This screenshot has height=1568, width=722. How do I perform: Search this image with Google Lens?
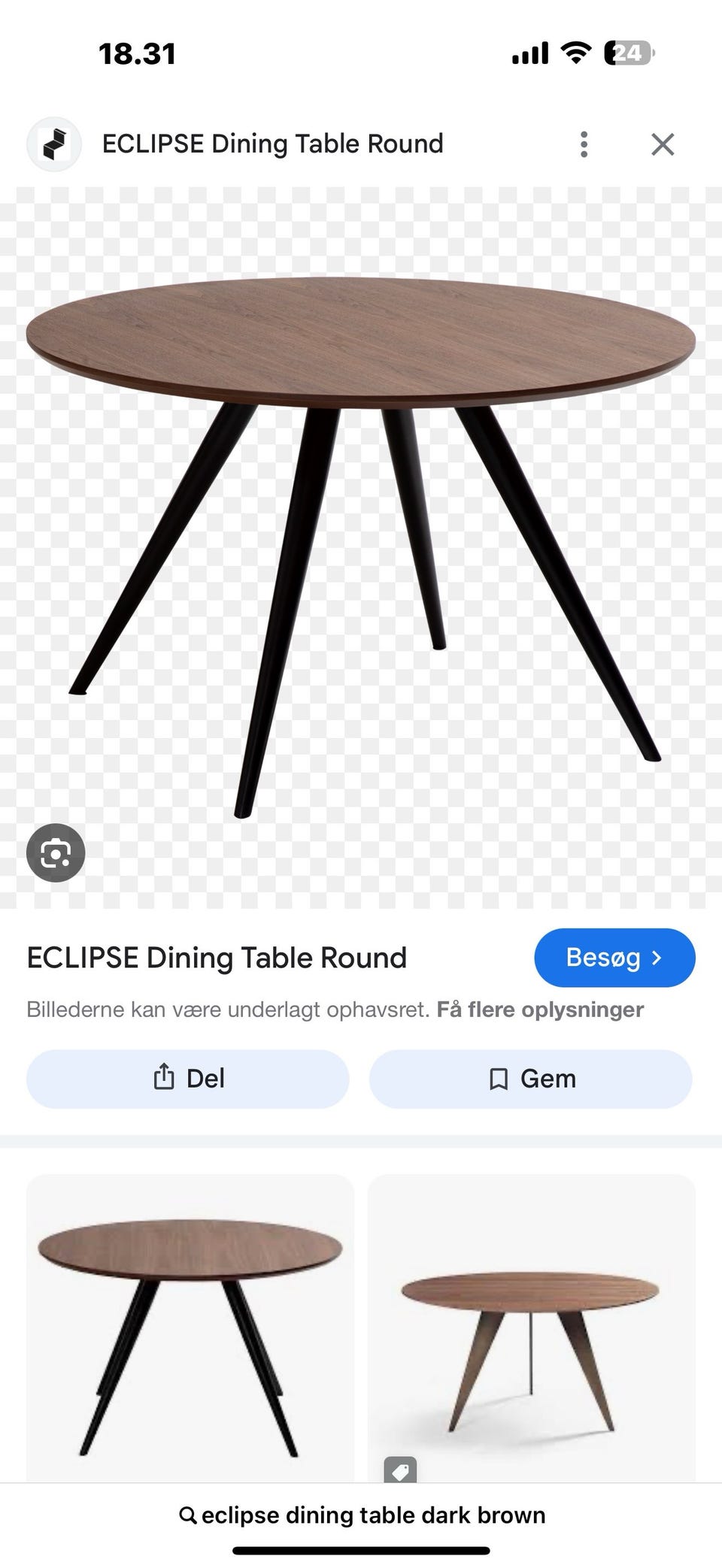click(56, 852)
